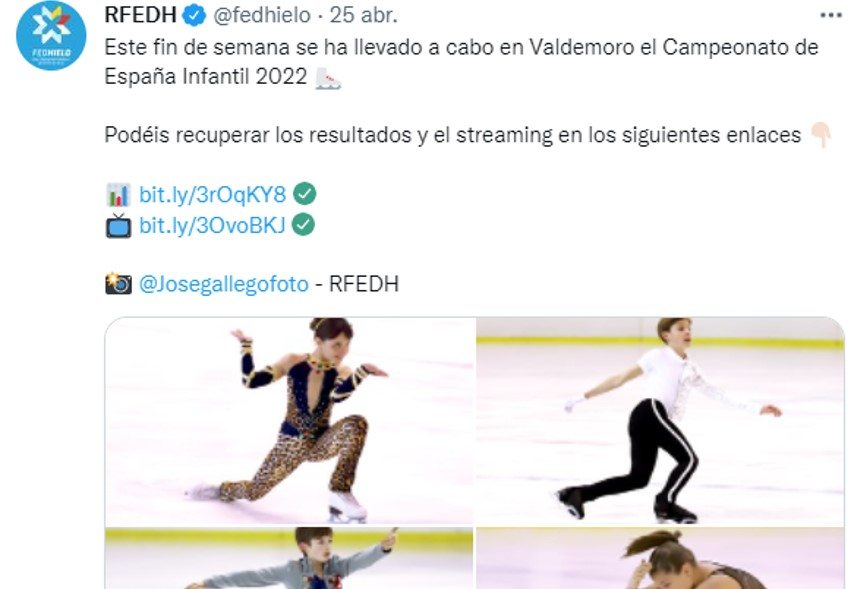Screen dimensions: 865x589
Task: Open results link bit.ly/3rOqKY8
Action: 212,194
